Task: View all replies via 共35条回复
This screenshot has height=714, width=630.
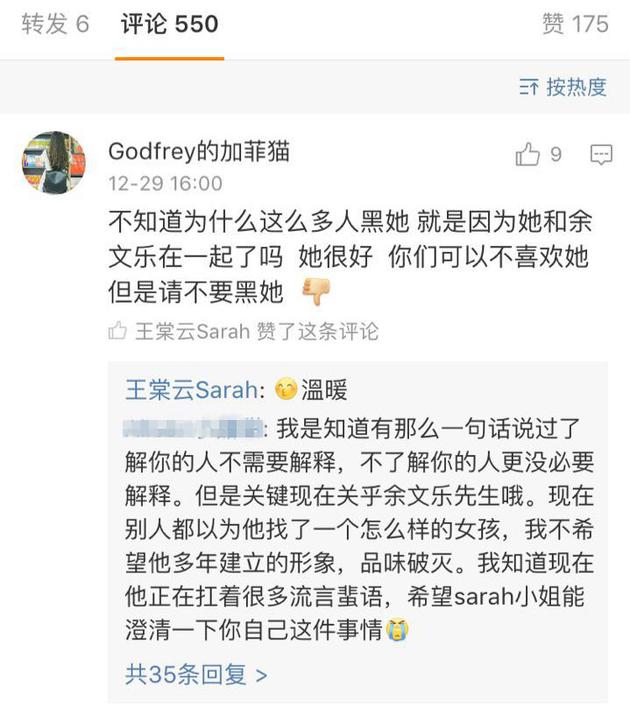Action: click(196, 675)
